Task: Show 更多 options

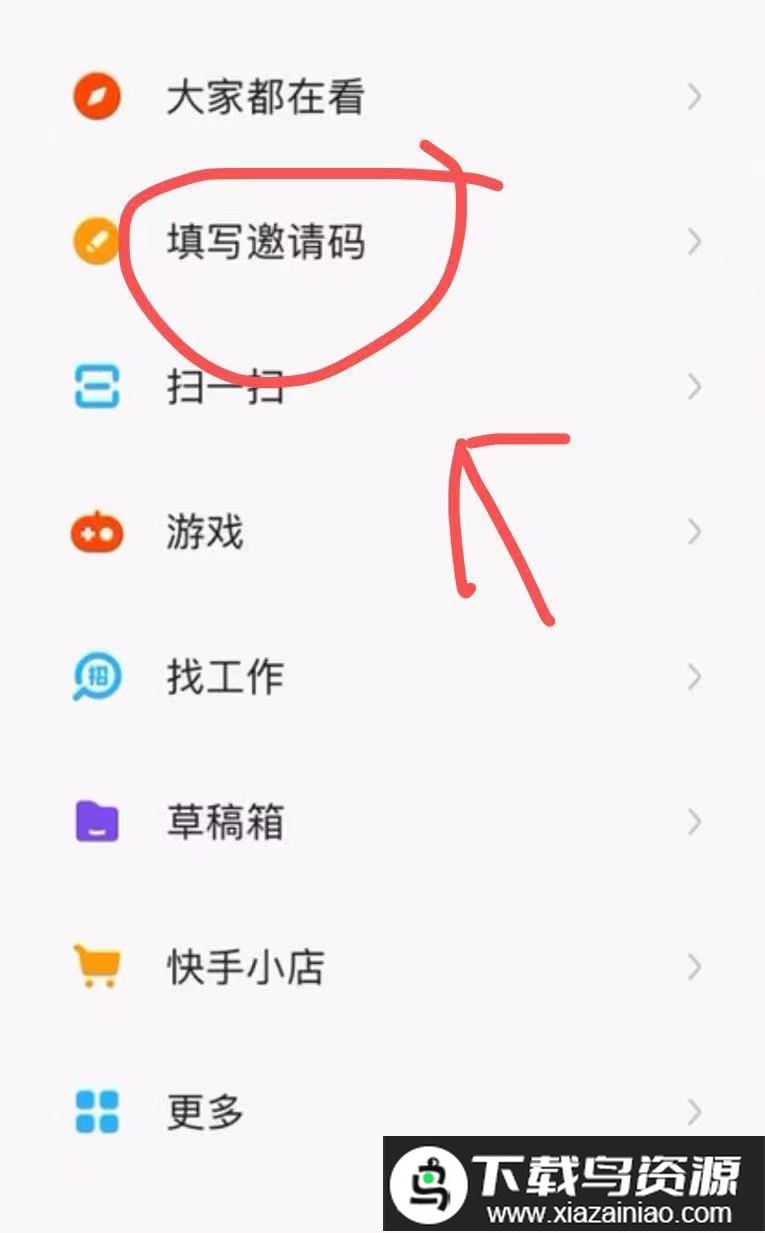Action: pos(205,1112)
